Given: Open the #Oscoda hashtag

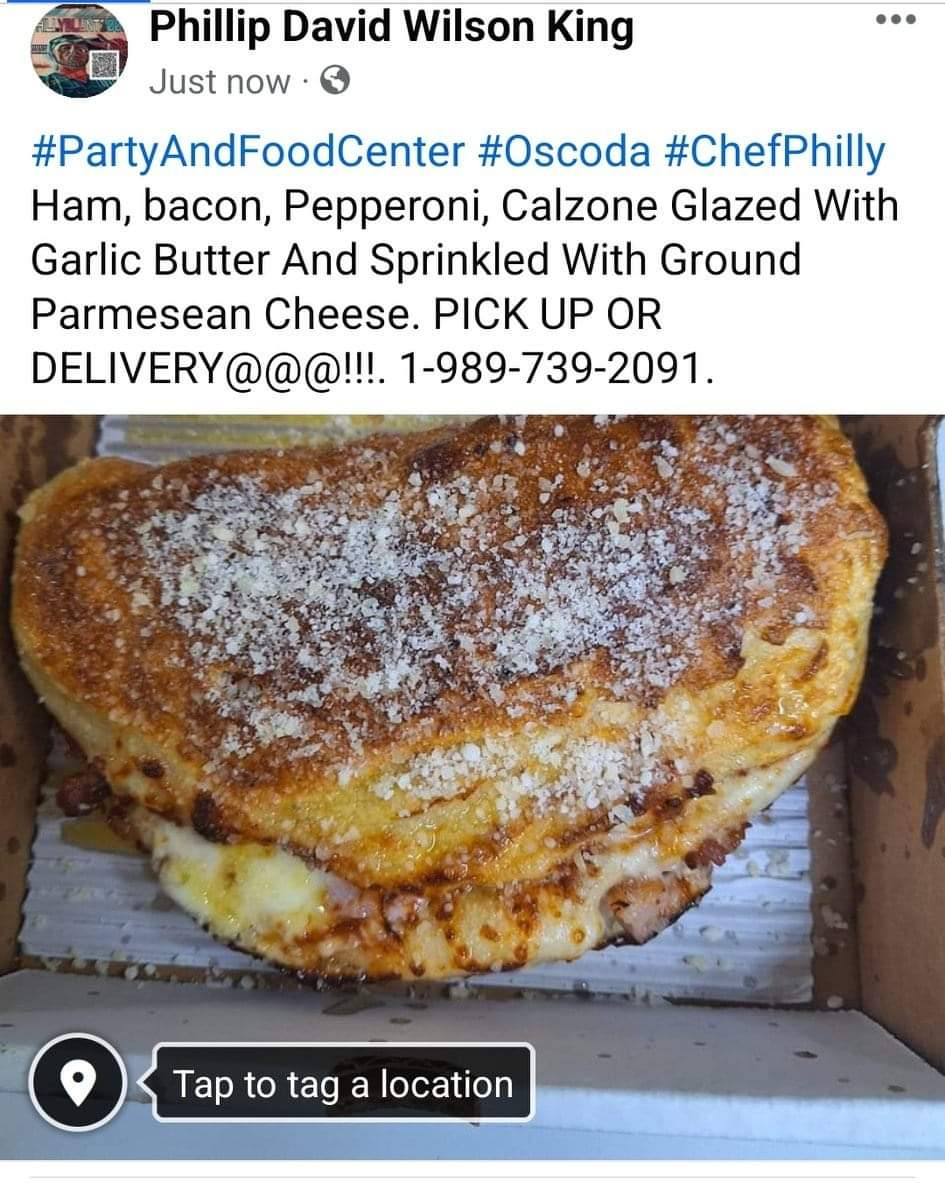Looking at the screenshot, I should pos(564,153).
